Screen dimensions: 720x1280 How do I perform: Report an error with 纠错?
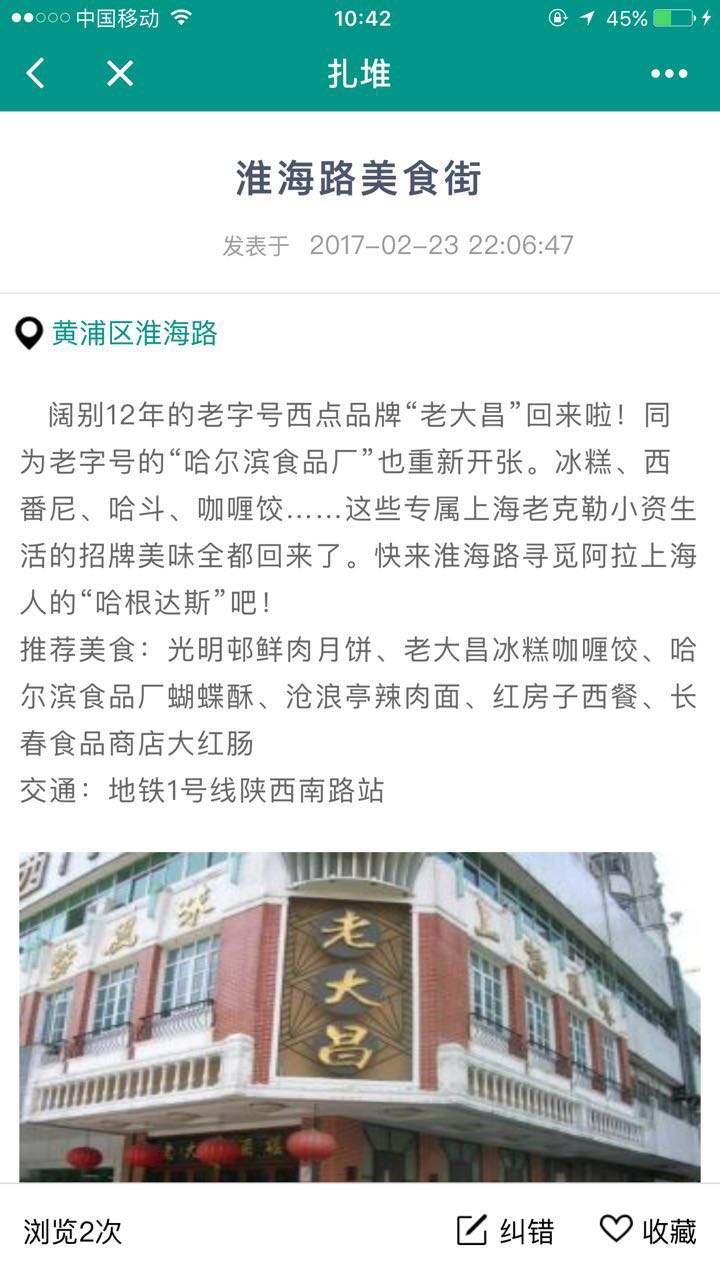pyautogui.click(x=505, y=1231)
